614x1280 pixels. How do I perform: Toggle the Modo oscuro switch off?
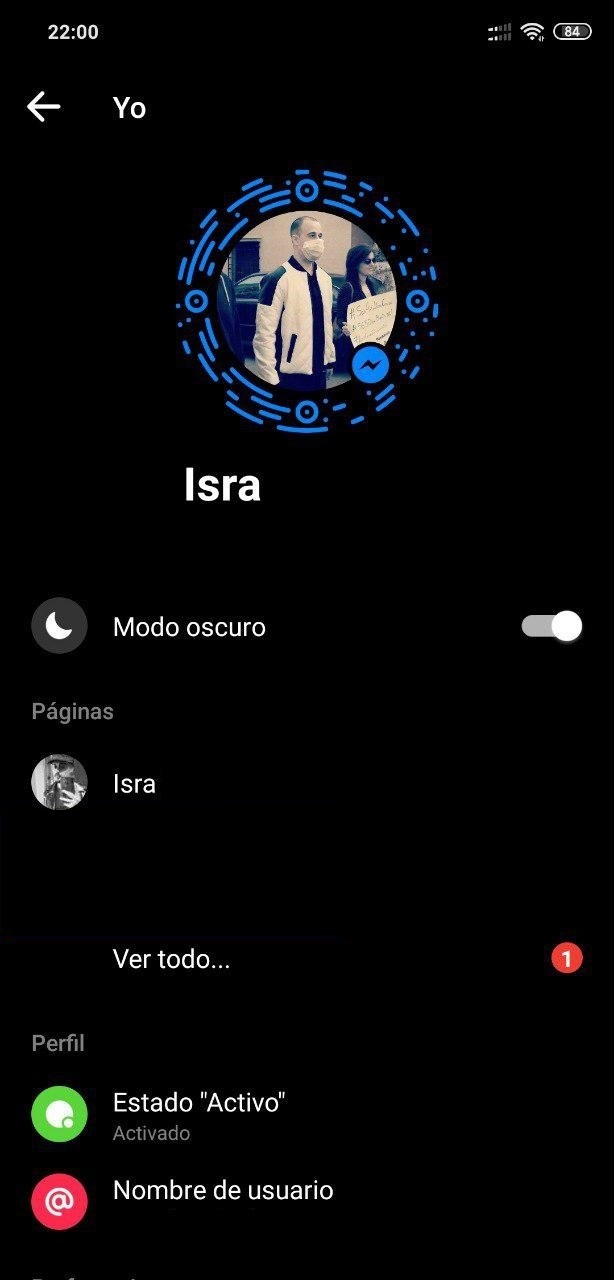[552, 627]
